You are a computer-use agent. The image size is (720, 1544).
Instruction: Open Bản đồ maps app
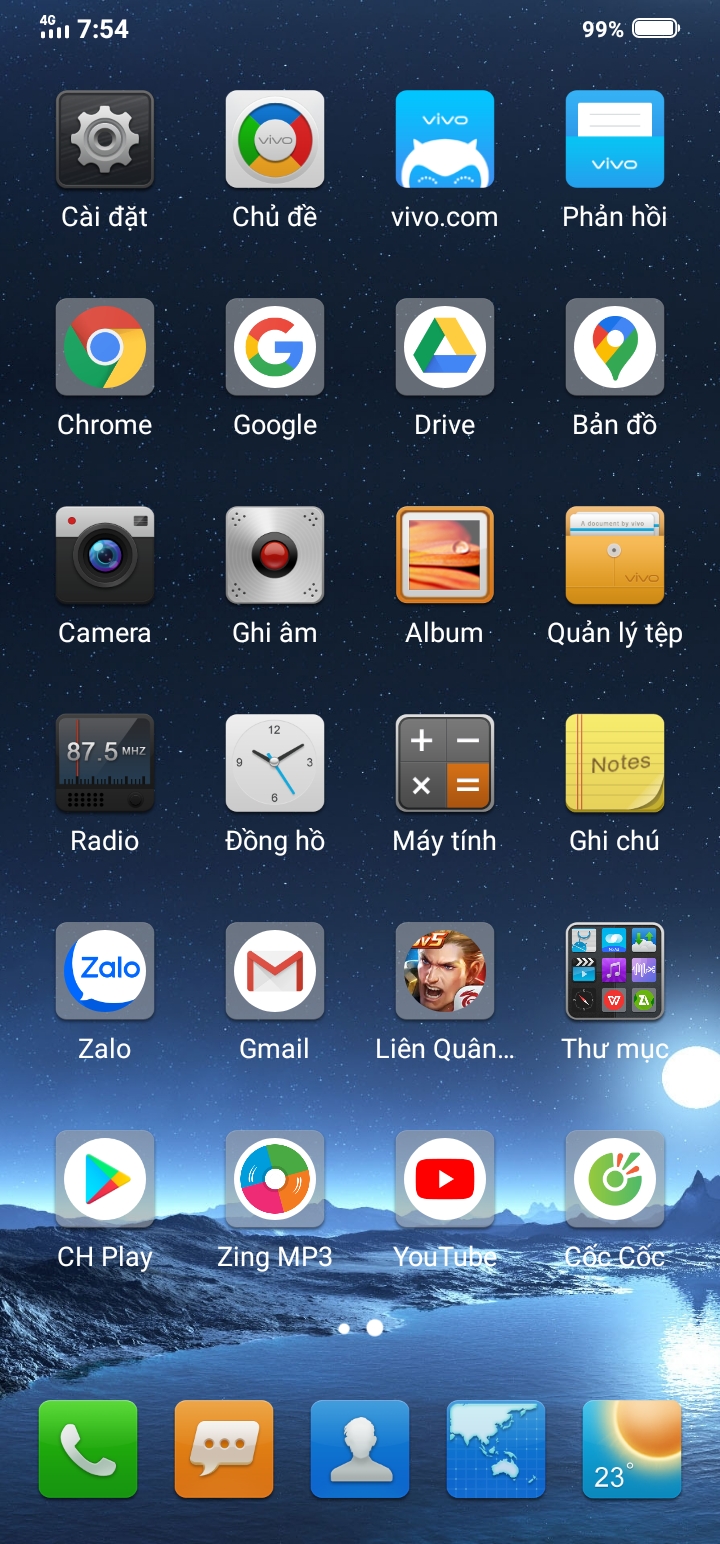pyautogui.click(x=615, y=347)
